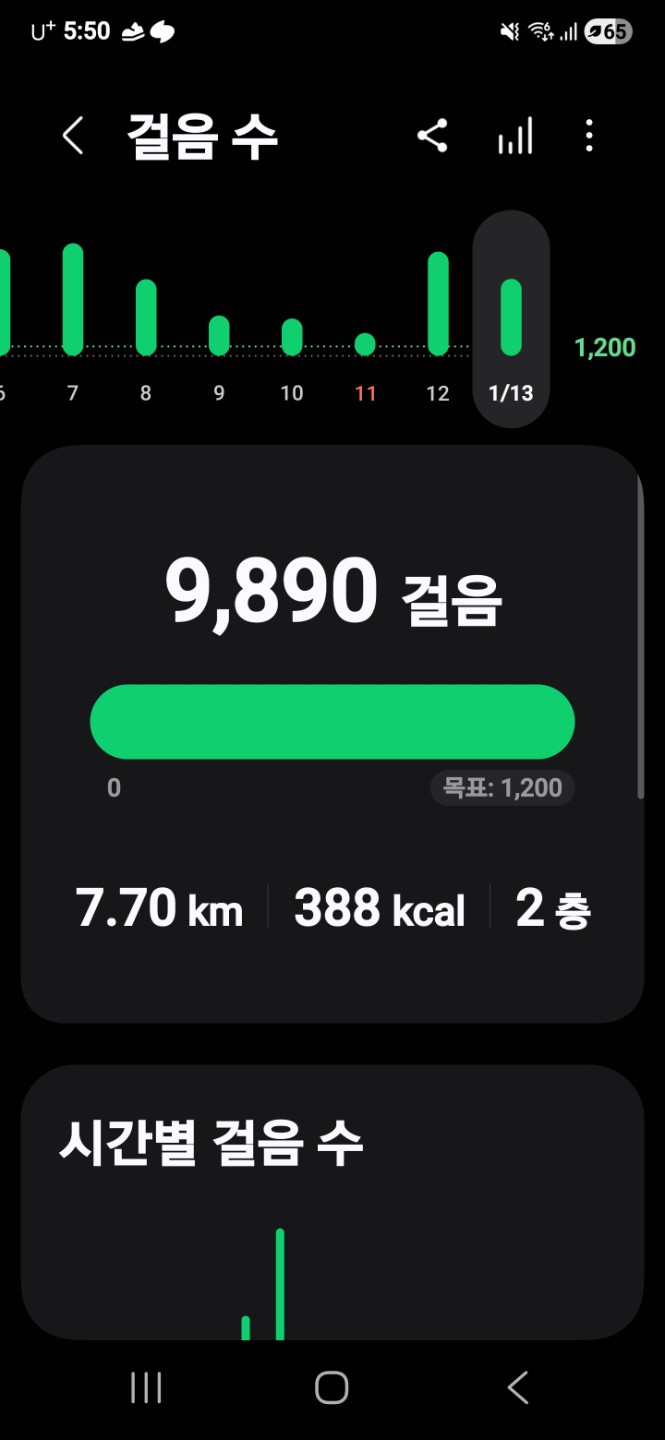The width and height of the screenshot is (665, 1440).
Task: Open the more options menu
Action: click(x=589, y=136)
